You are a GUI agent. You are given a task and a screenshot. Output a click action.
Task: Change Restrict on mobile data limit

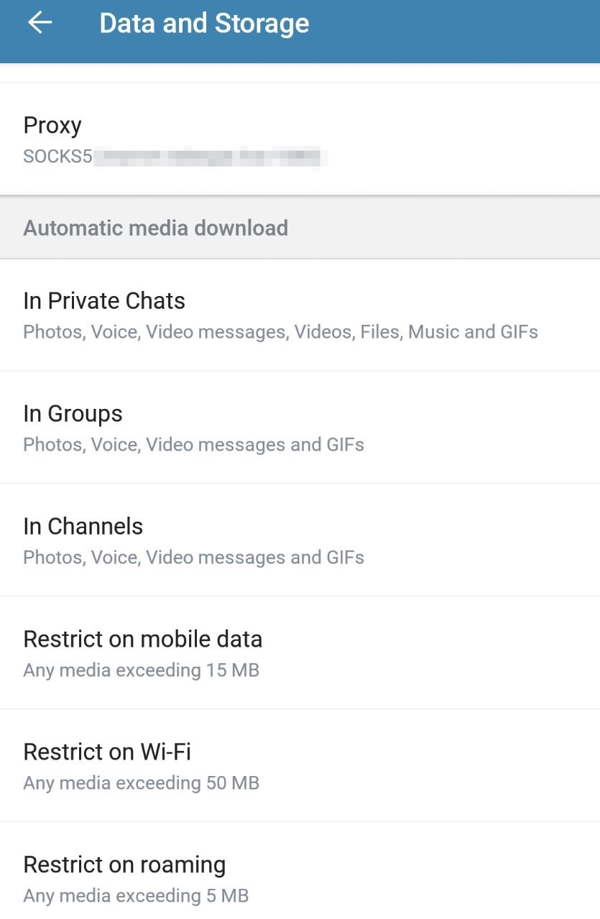click(x=300, y=653)
